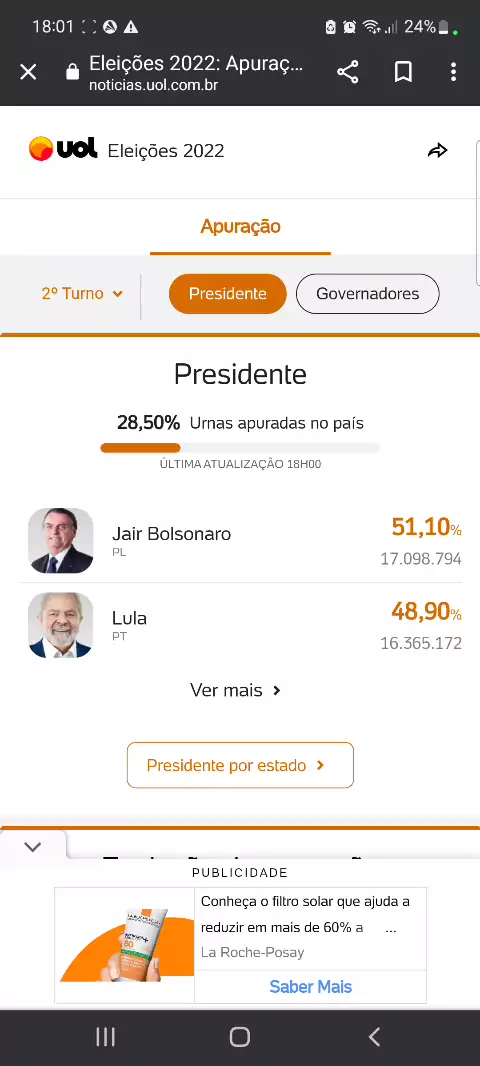Bookmark the UOL elections page
Viewport: 480px width, 1066px height.
click(403, 72)
